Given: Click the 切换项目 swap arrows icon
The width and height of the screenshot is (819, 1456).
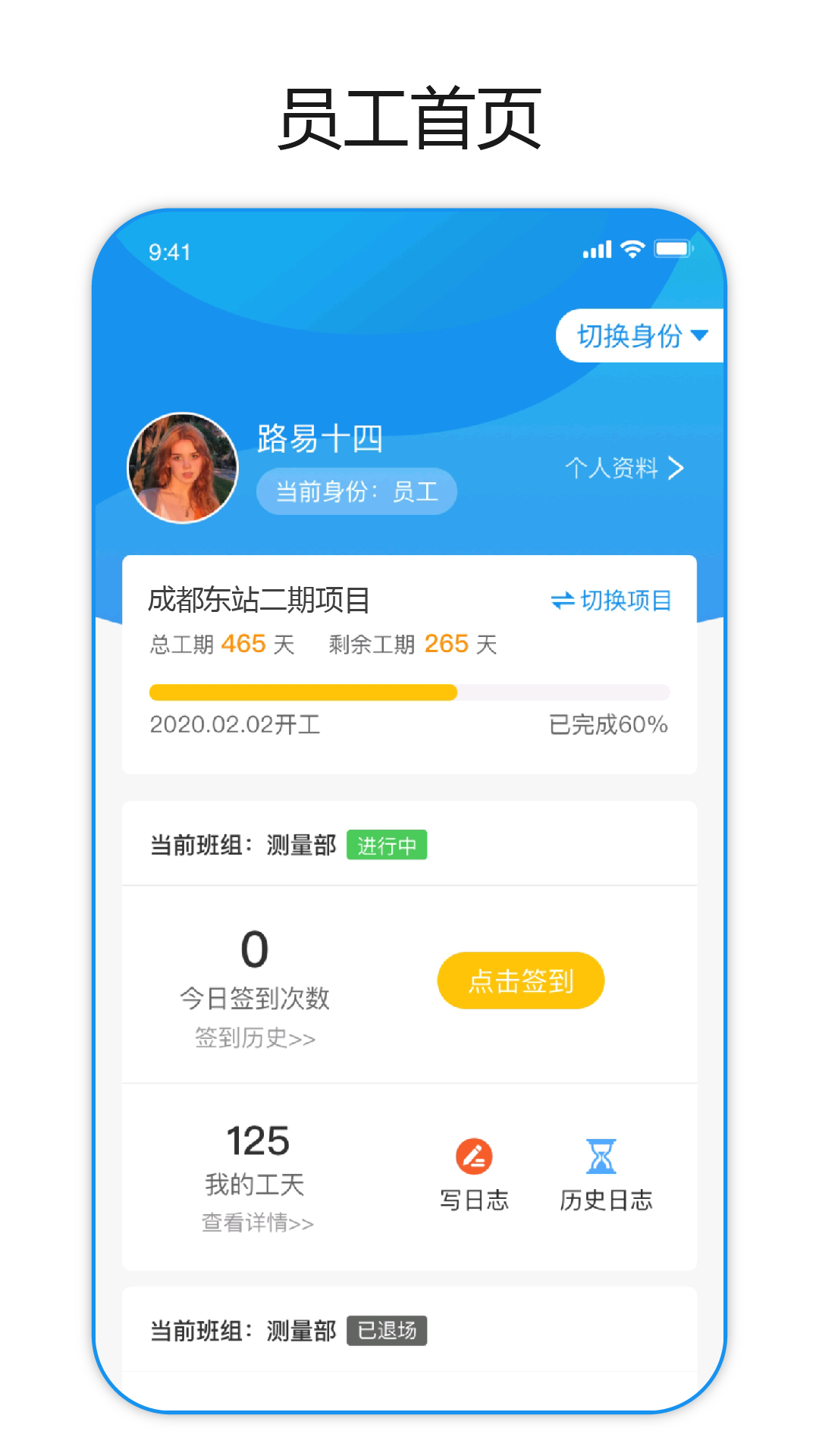Looking at the screenshot, I should click(563, 600).
